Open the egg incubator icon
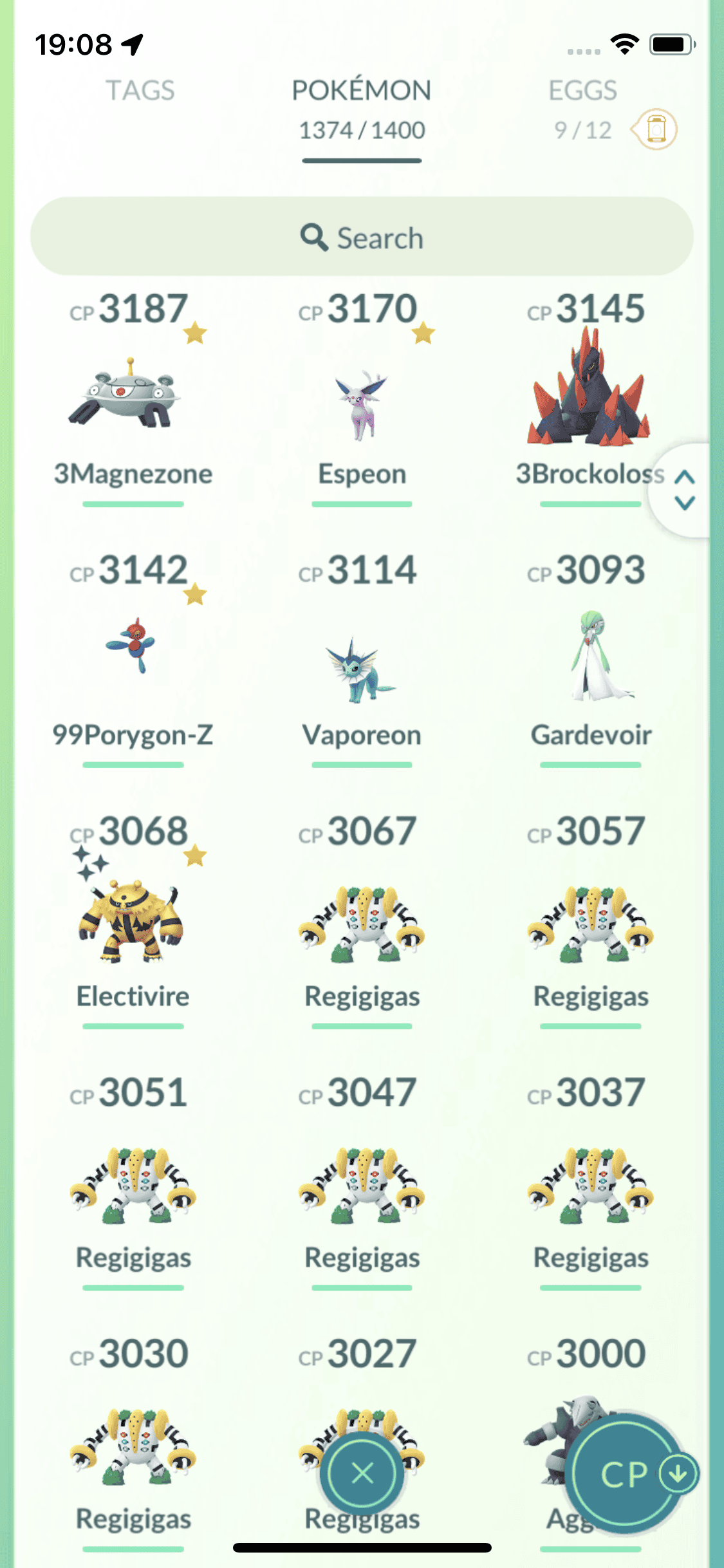 (655, 129)
